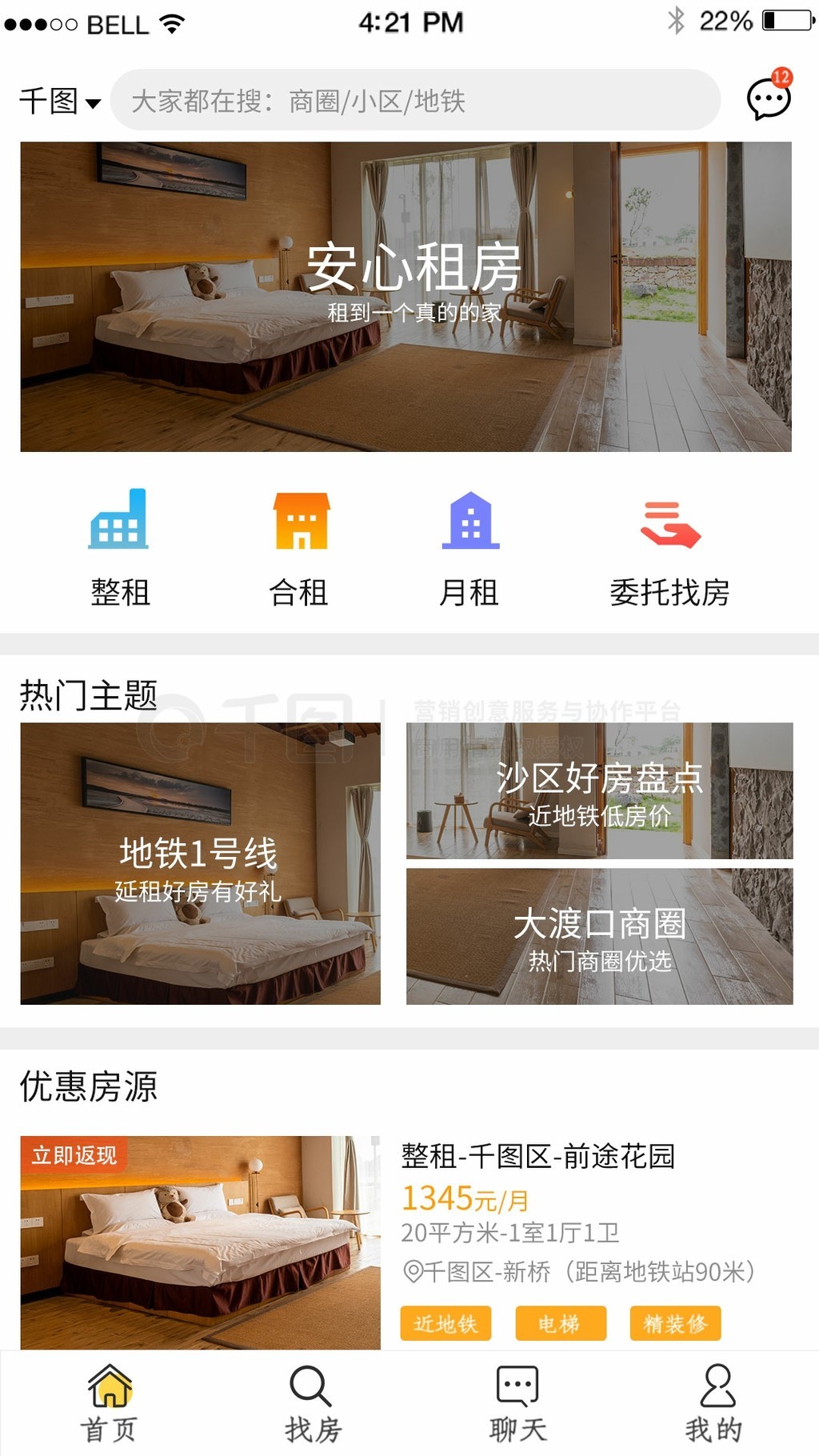Open the 大渡口商圈 theme card
Viewport: 819px width, 1456px height.
coord(600,937)
